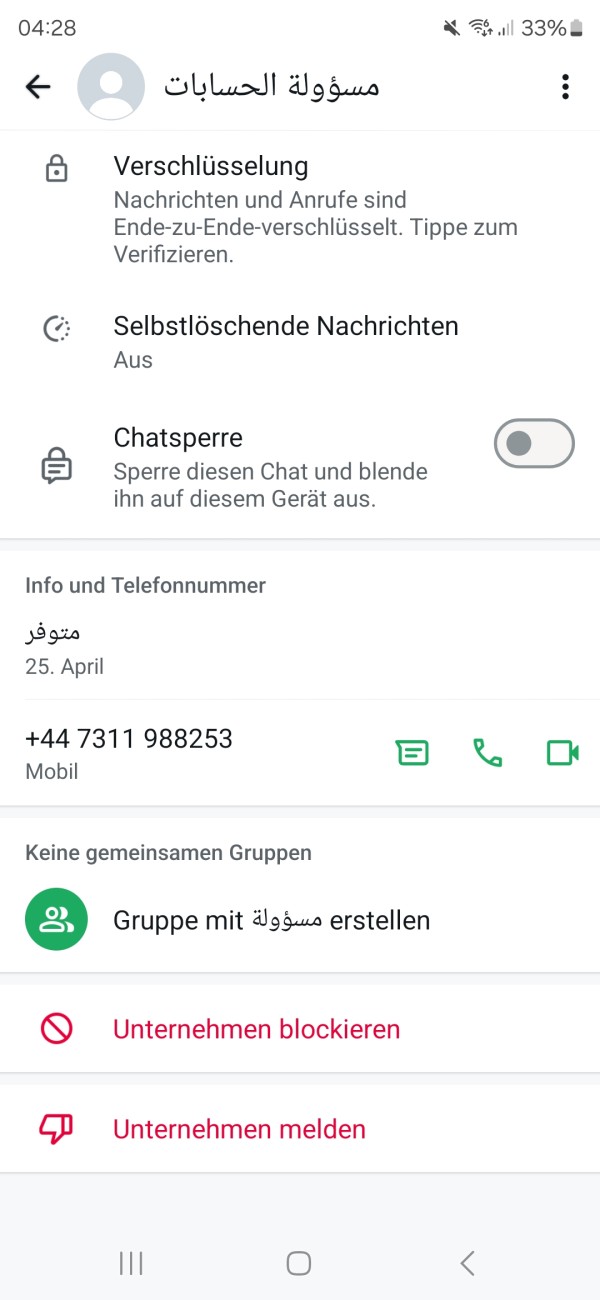View the contact's profile picture
Viewport: 600px width, 1300px height.
tap(110, 87)
